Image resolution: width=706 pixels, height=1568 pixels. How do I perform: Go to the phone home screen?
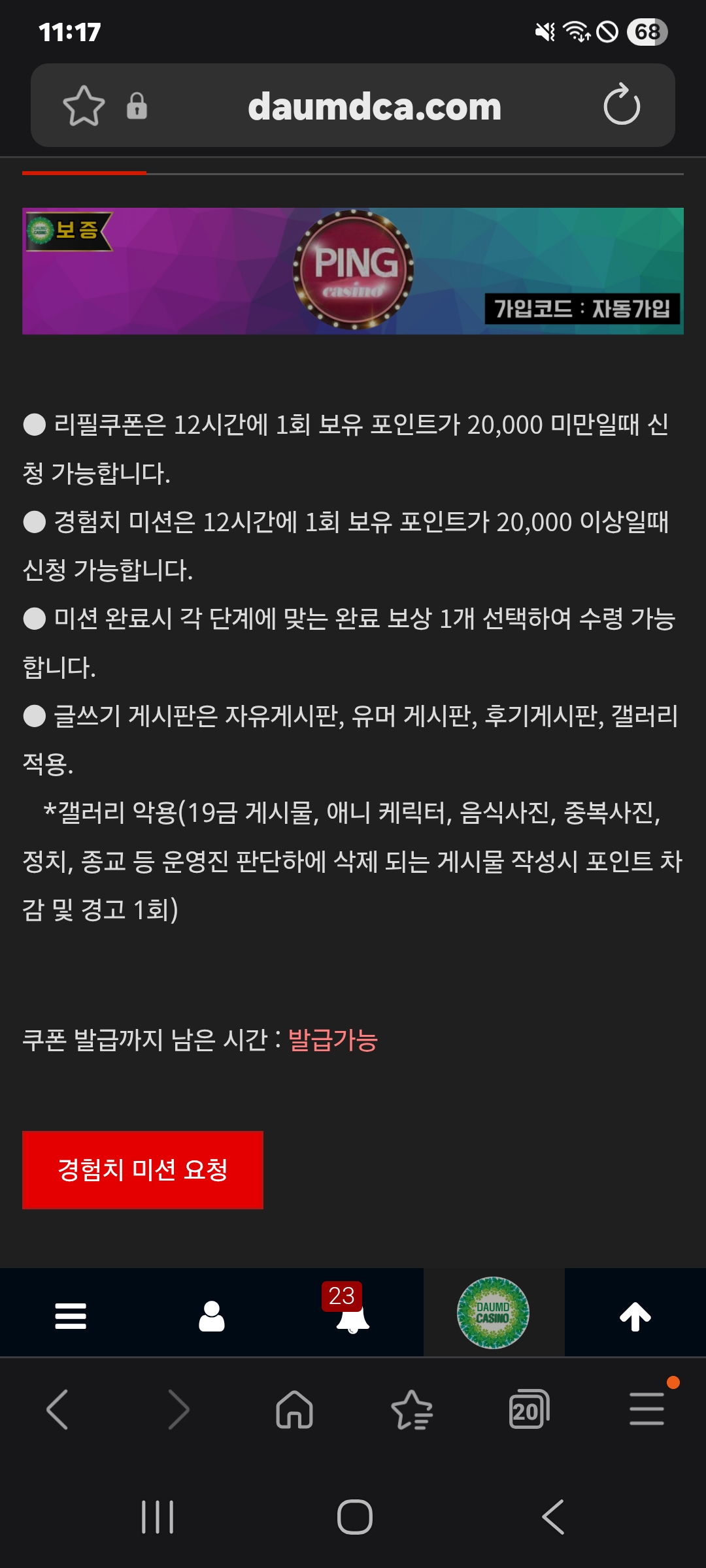(x=354, y=1516)
